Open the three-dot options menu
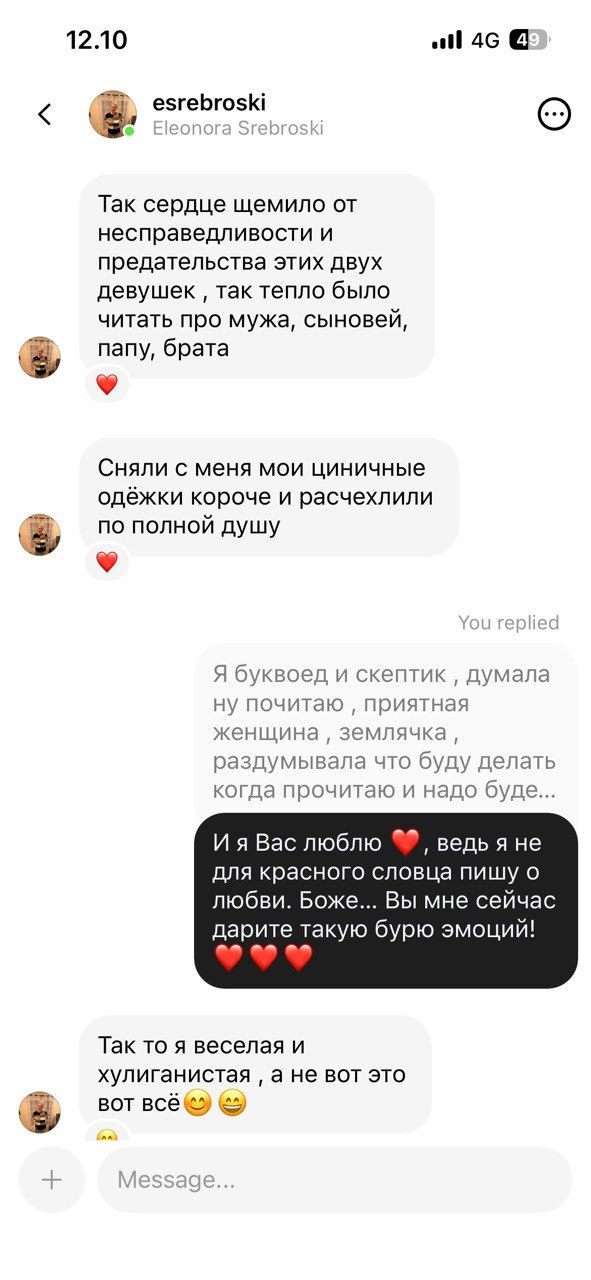Screen dimensions: 591x1280 click(554, 114)
